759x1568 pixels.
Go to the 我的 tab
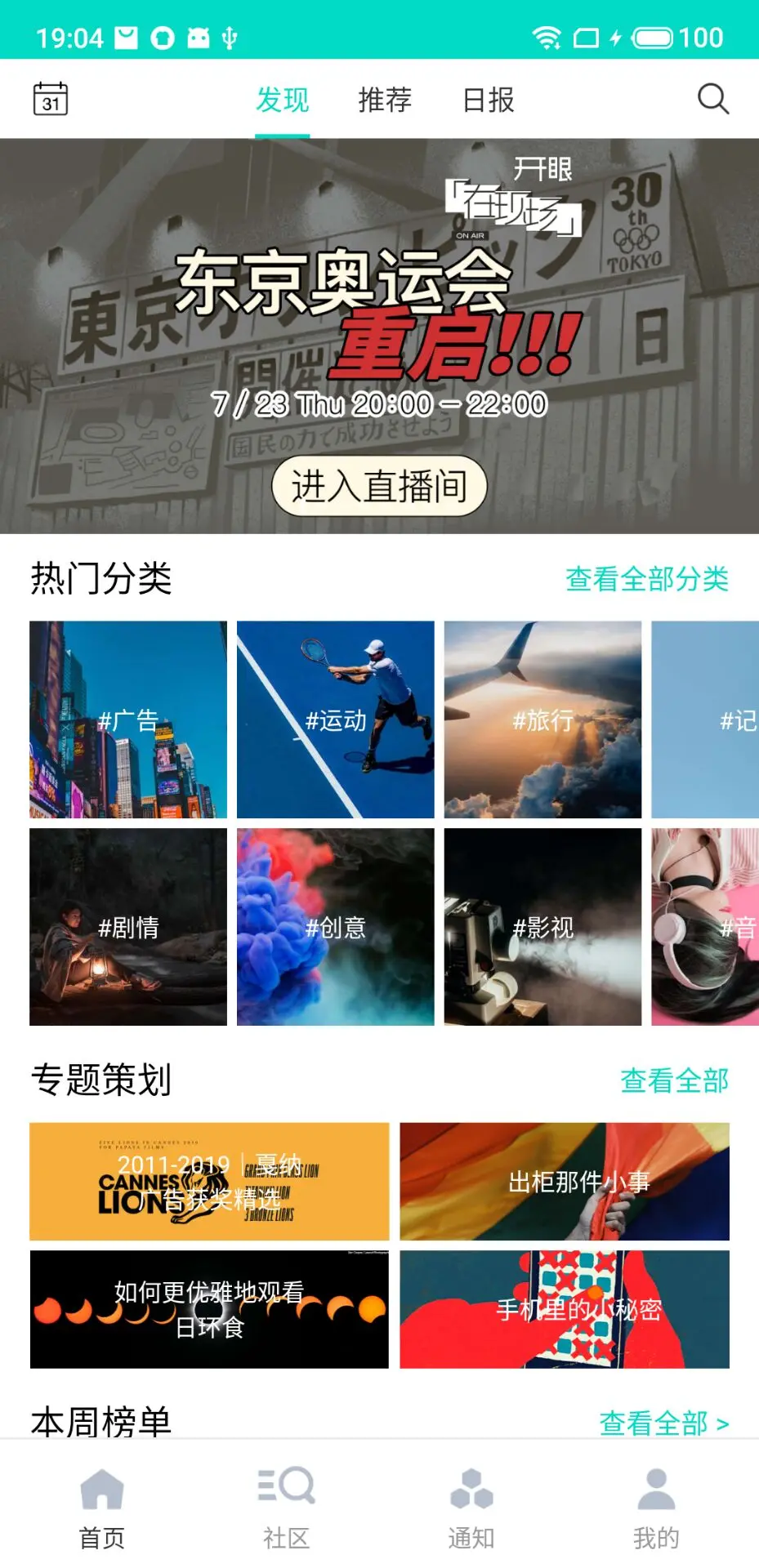coord(656,1508)
